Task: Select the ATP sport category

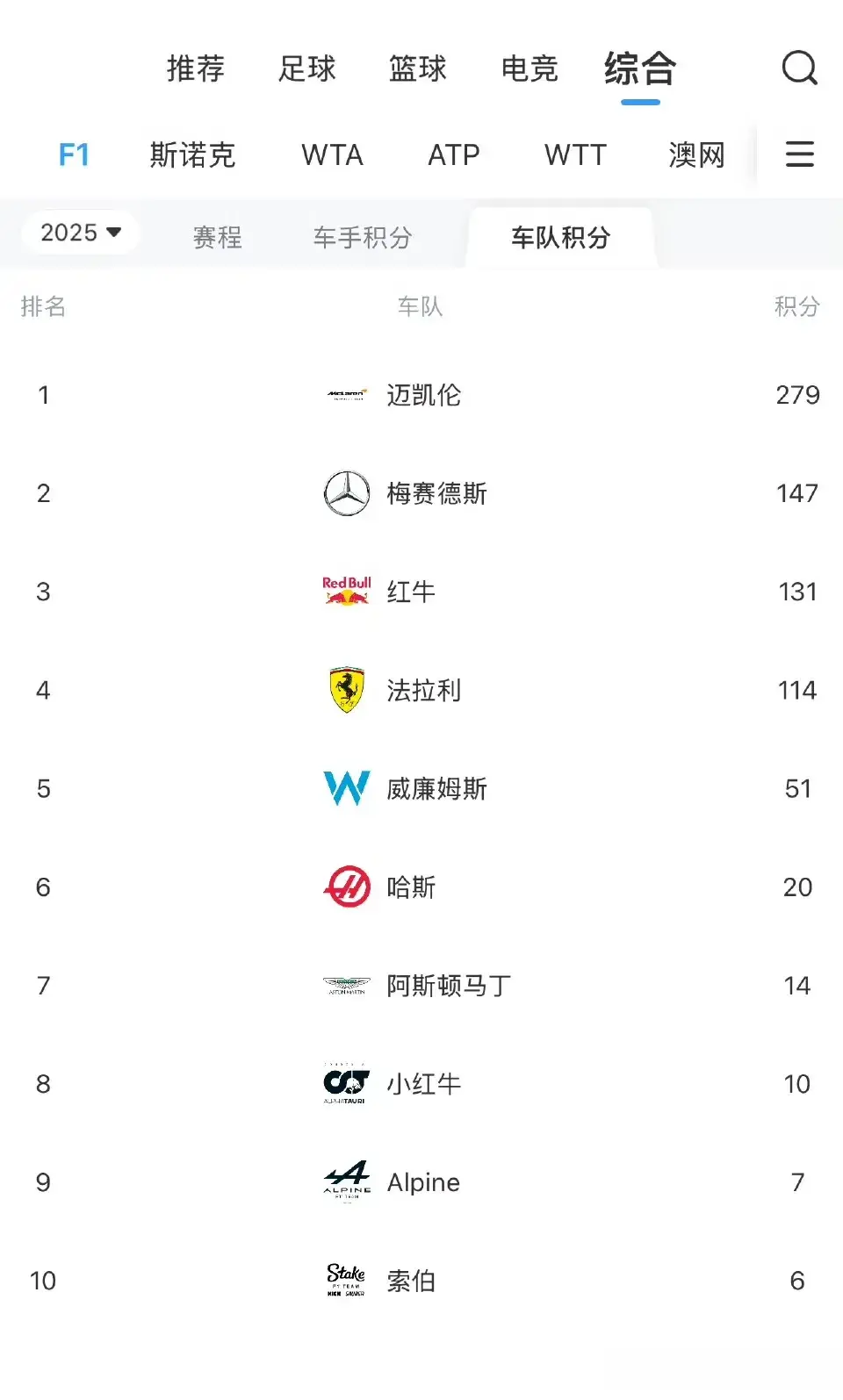Action: pyautogui.click(x=454, y=154)
